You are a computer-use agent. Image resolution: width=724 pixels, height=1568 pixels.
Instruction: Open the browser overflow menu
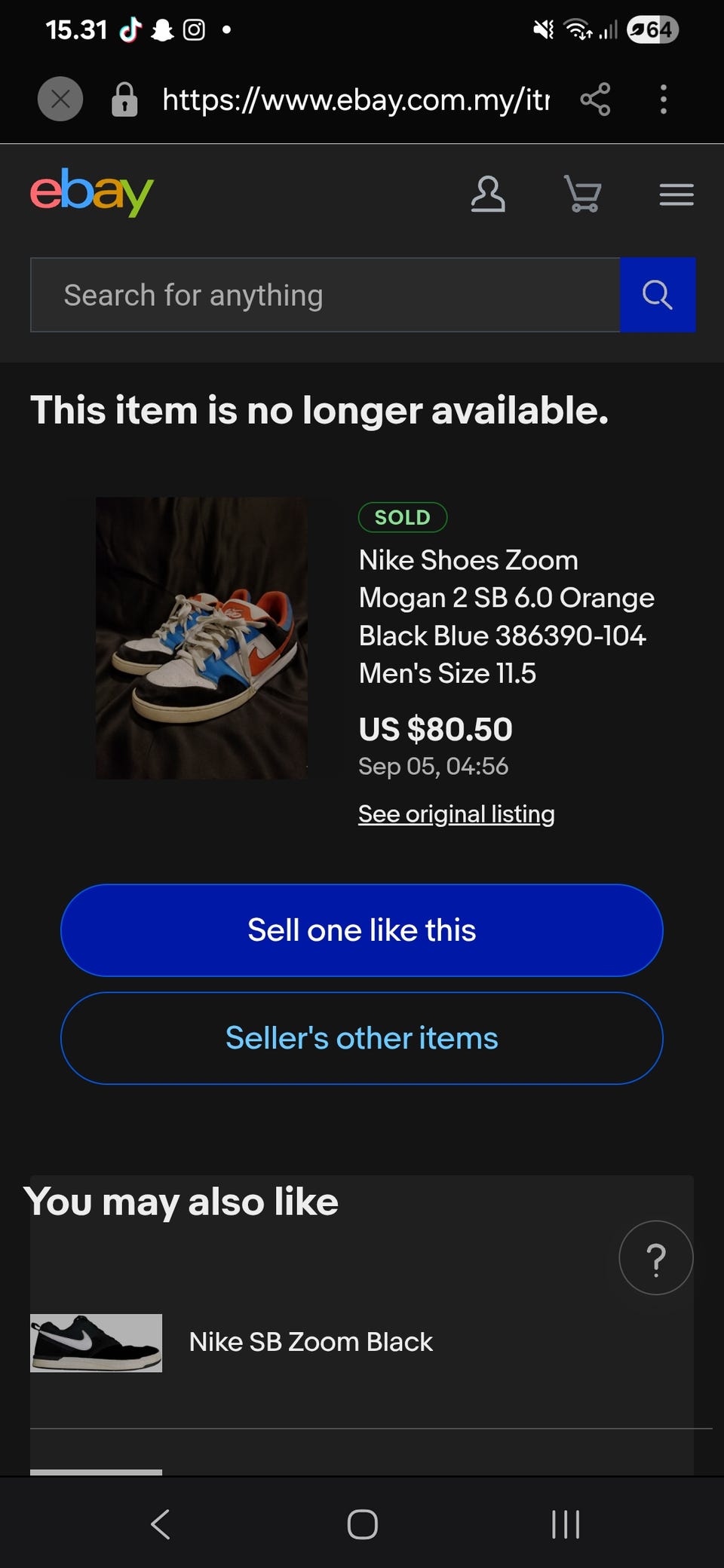coord(663,99)
